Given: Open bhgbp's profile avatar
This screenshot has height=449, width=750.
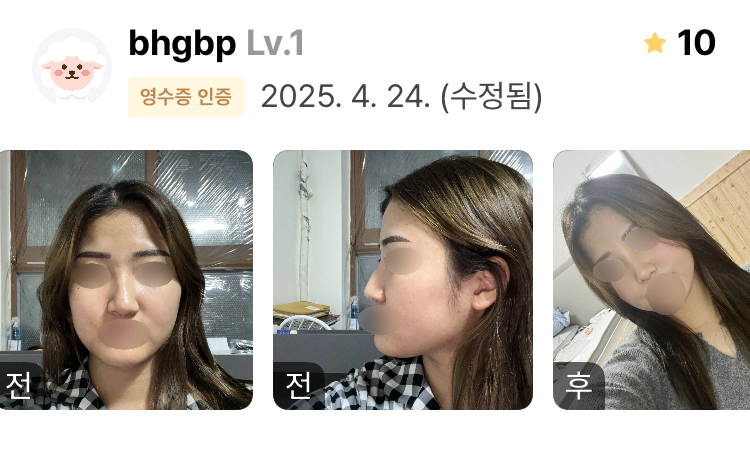Looking at the screenshot, I should click(71, 67).
